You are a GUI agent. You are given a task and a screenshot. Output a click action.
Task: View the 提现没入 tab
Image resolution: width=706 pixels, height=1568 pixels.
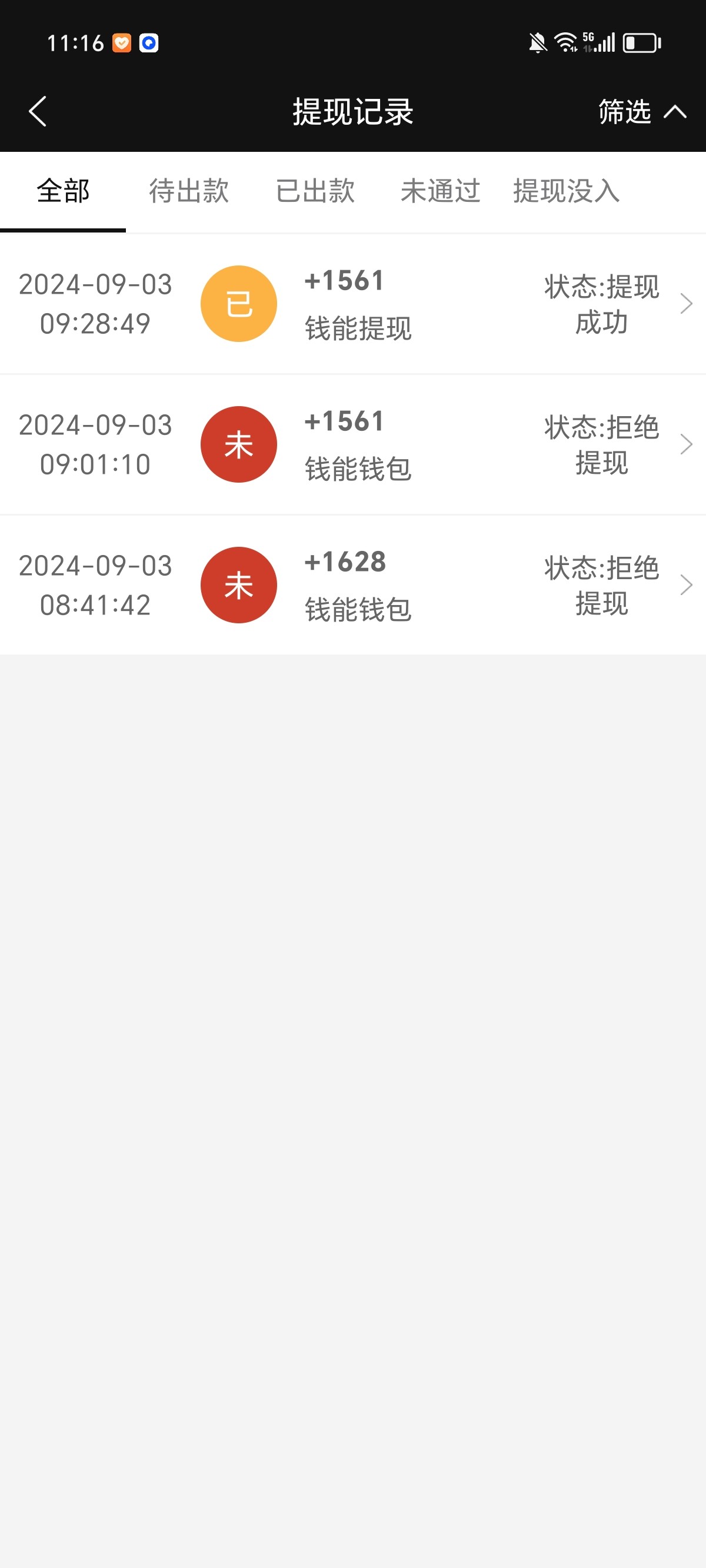(566, 191)
